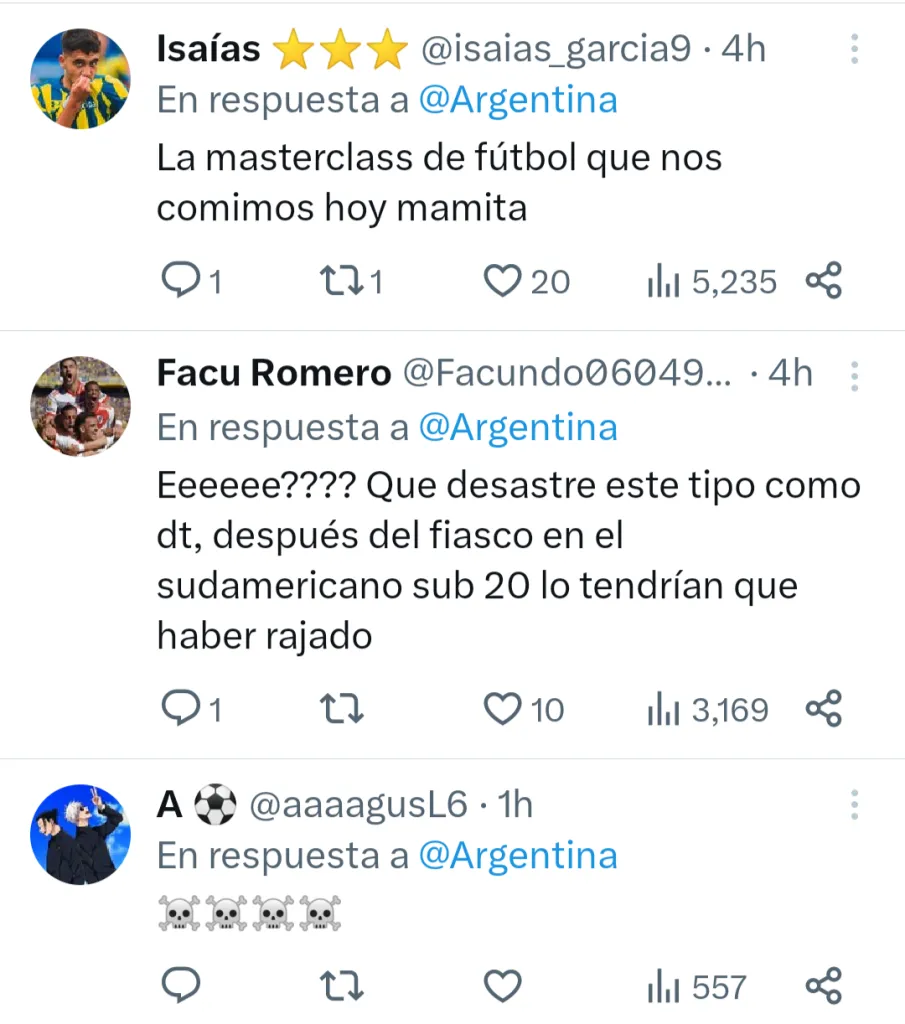The width and height of the screenshot is (905, 1024).
Task: Share Isaías's reply
Action: tap(824, 282)
